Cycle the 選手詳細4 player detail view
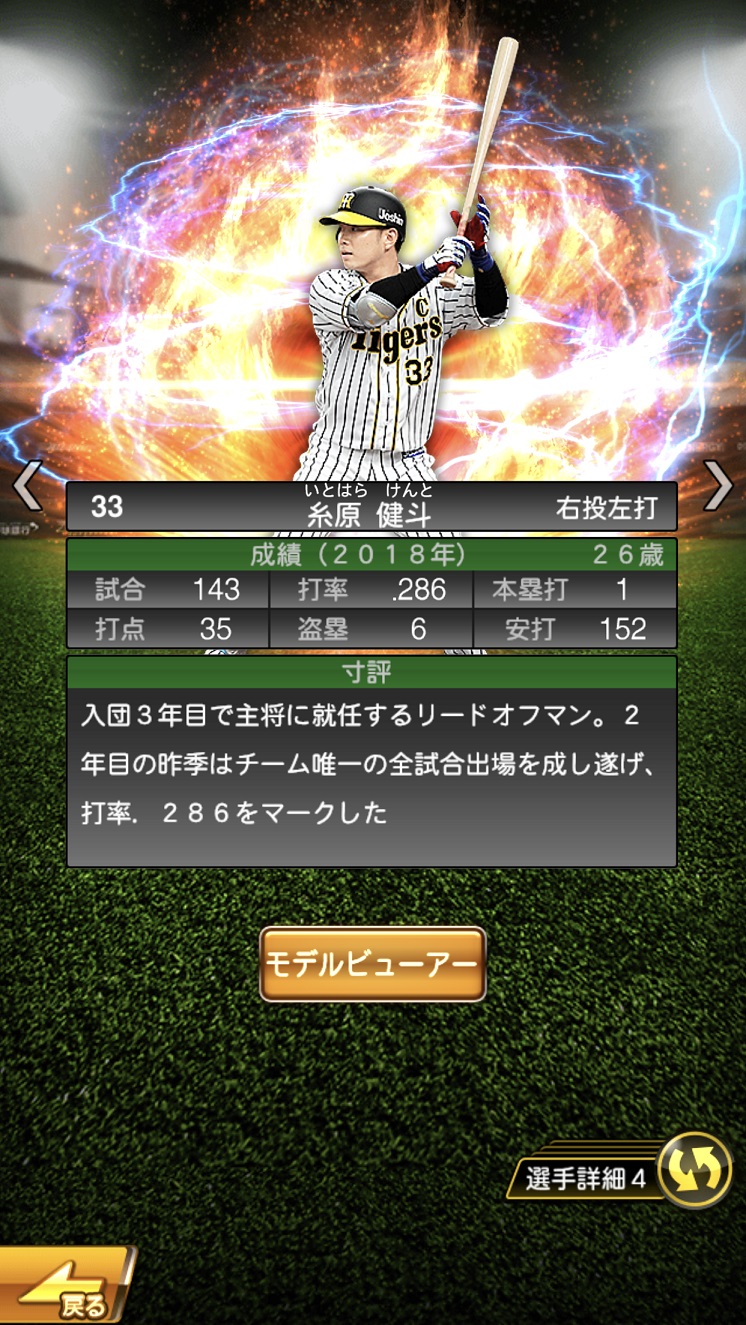The width and height of the screenshot is (746, 1325). pyautogui.click(x=697, y=1171)
